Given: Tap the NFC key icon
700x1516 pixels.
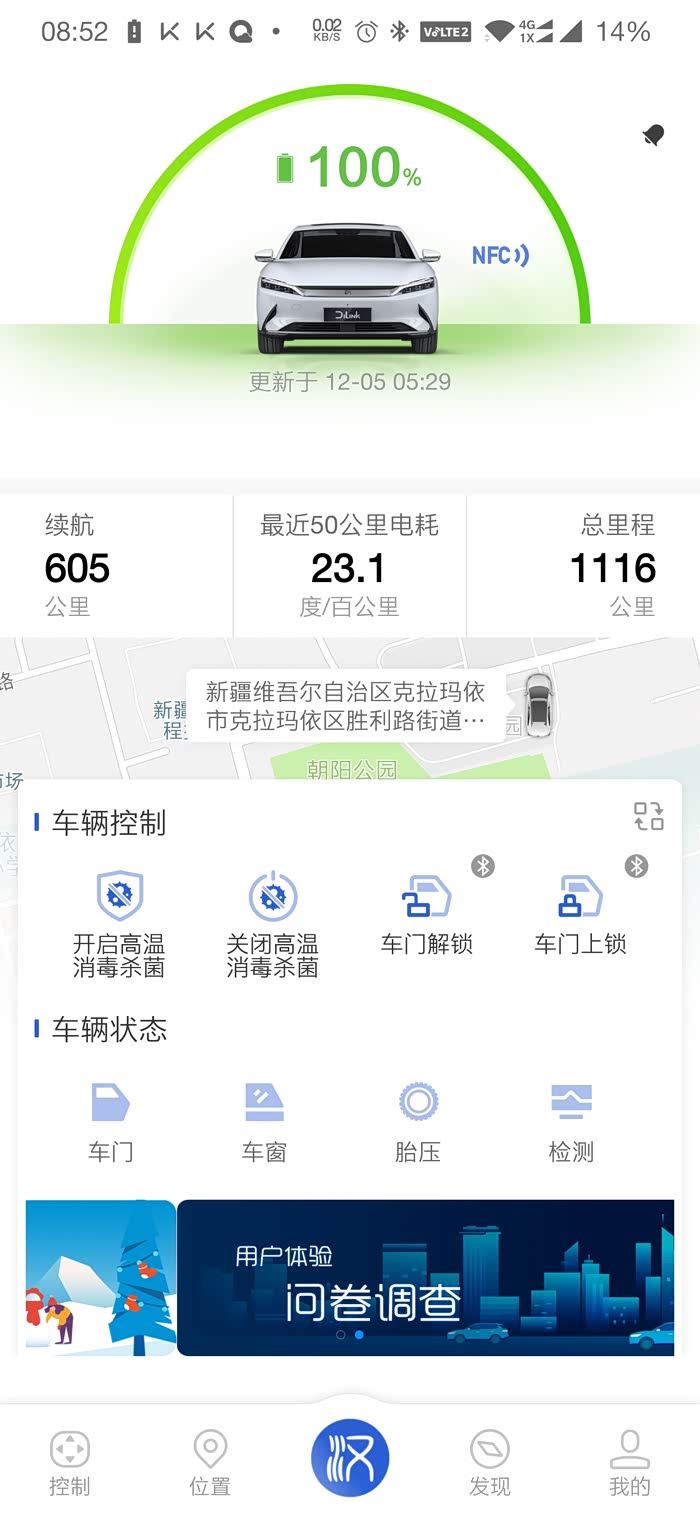Looking at the screenshot, I should [500, 256].
